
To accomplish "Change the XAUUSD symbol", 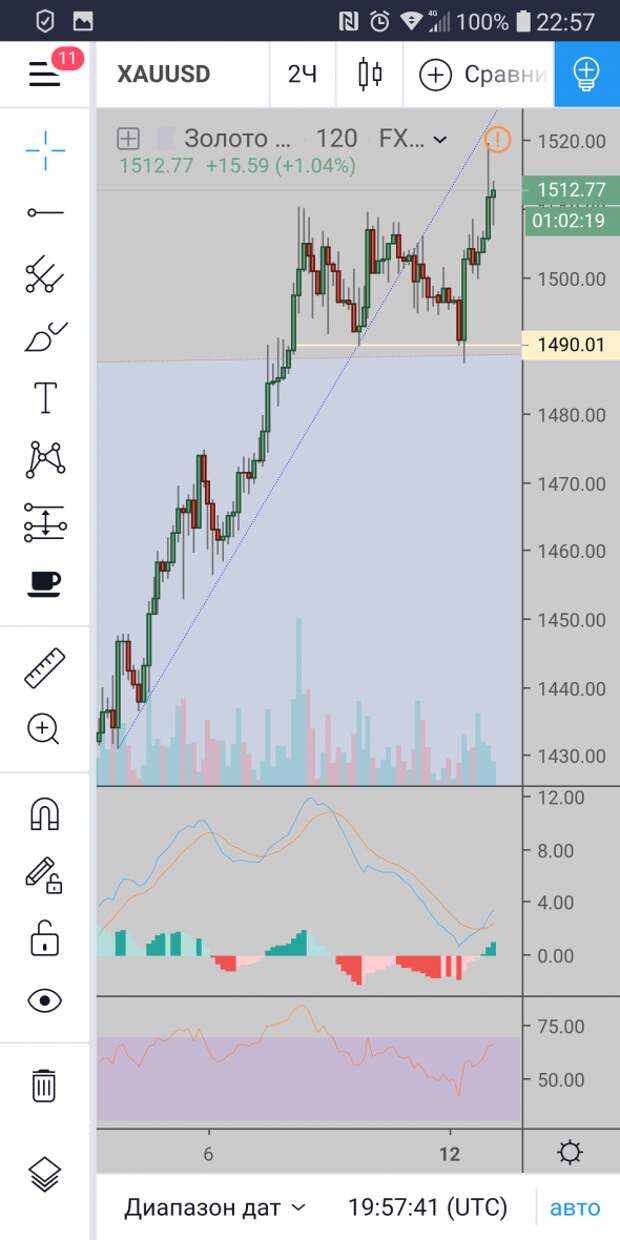I will point(163,74).
